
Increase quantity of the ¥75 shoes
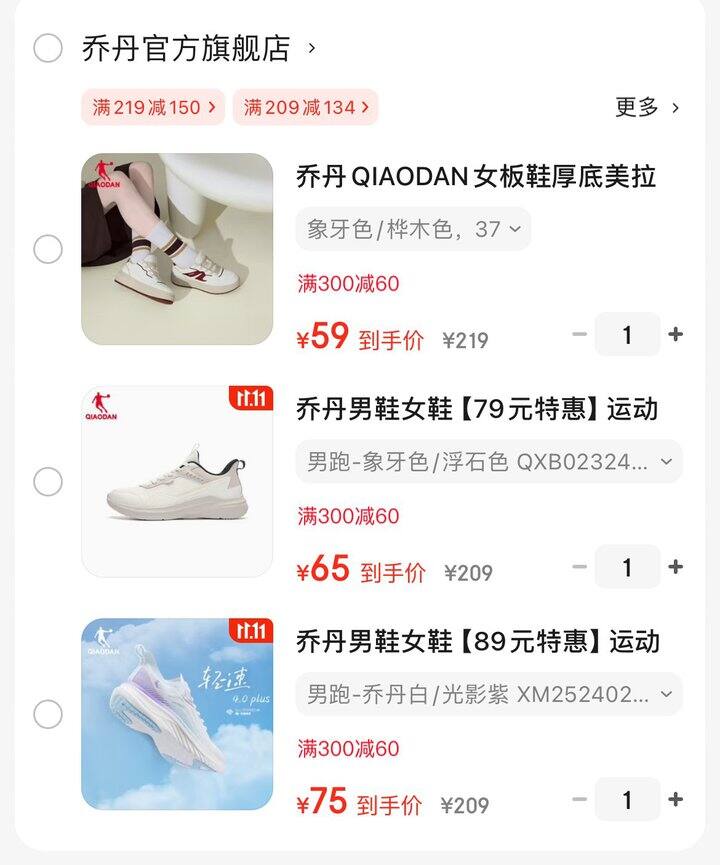pos(676,799)
